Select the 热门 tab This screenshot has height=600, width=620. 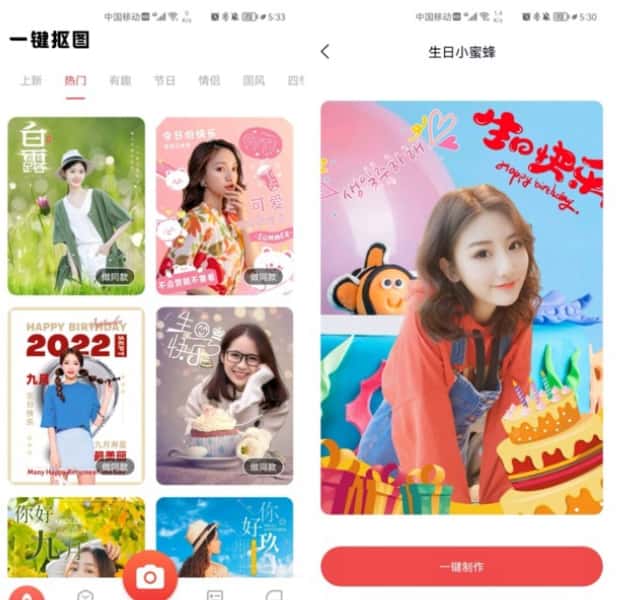pos(75,81)
